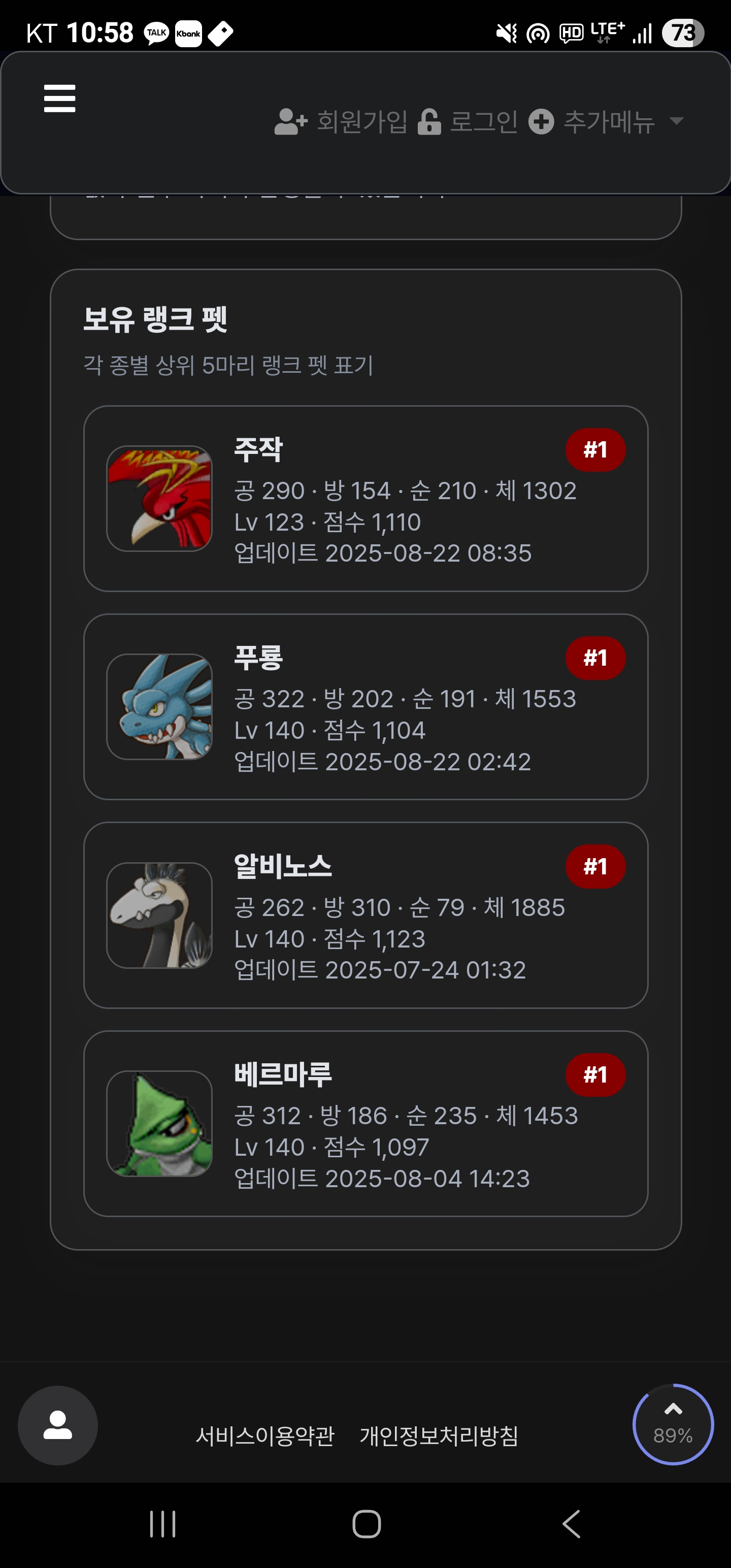Open 서비스이용약관 terms link
Viewport: 731px width, 1568px height.
[265, 1436]
